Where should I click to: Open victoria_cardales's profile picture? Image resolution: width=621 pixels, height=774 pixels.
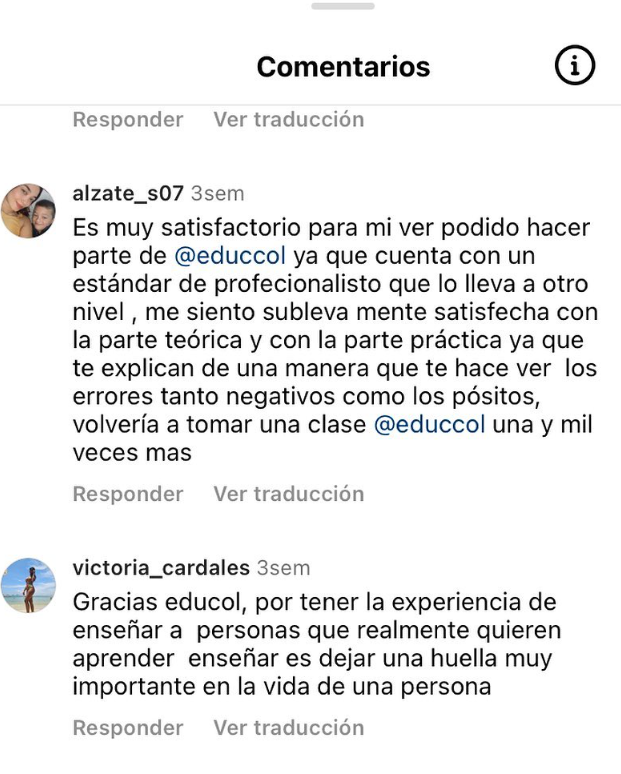[x=28, y=585]
